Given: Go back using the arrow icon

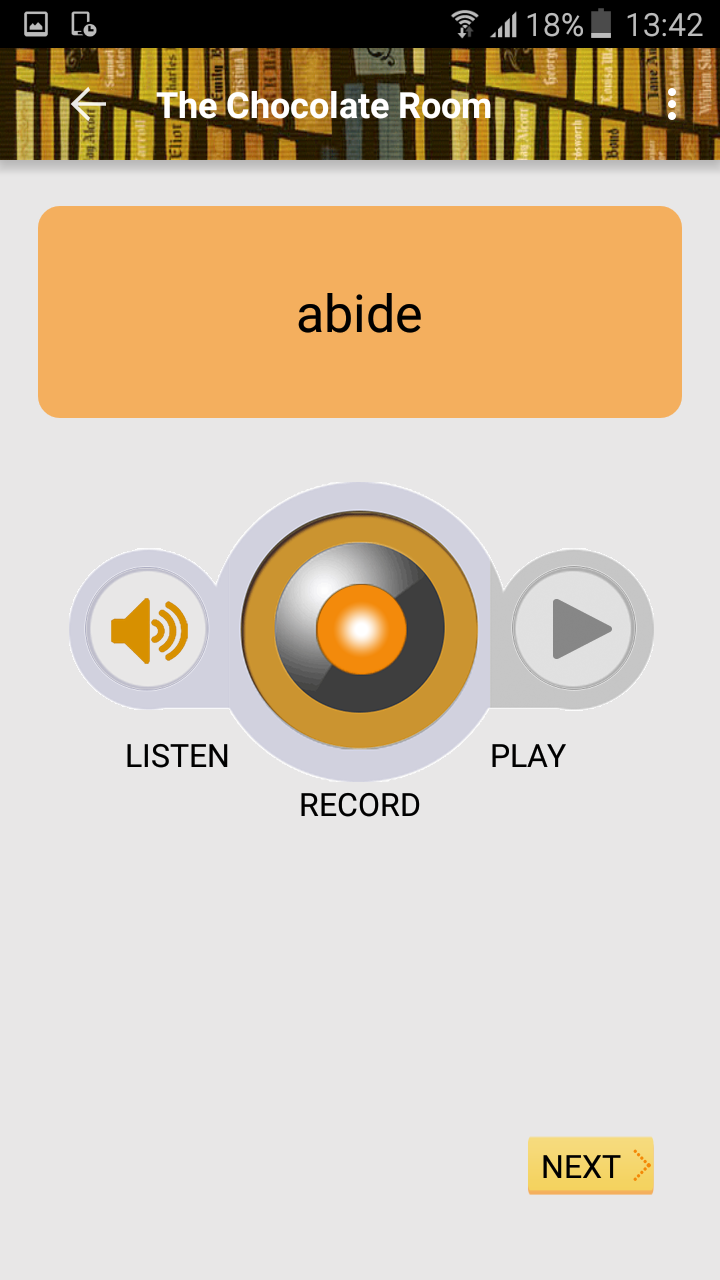Looking at the screenshot, I should pyautogui.click(x=88, y=104).
